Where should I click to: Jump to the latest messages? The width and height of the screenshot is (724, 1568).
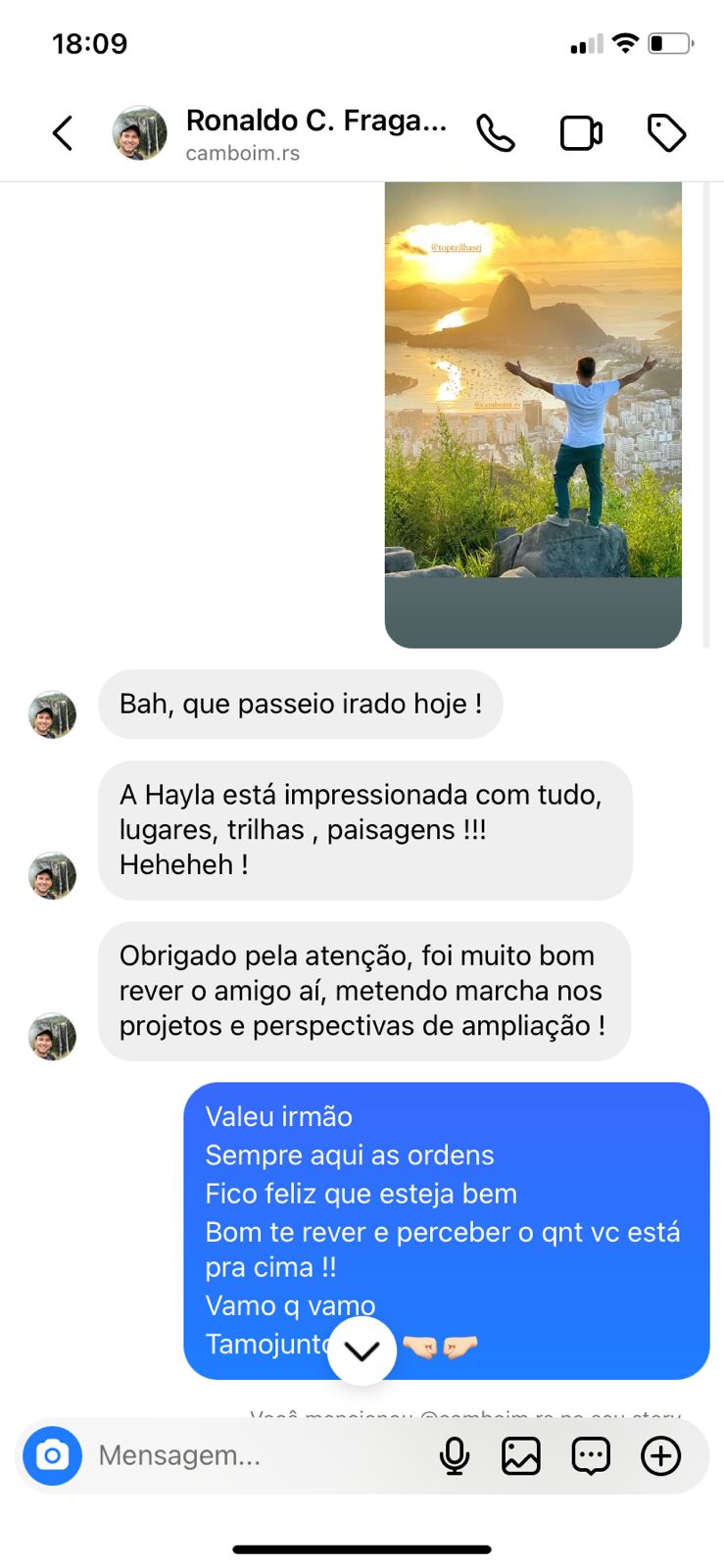click(x=362, y=1351)
